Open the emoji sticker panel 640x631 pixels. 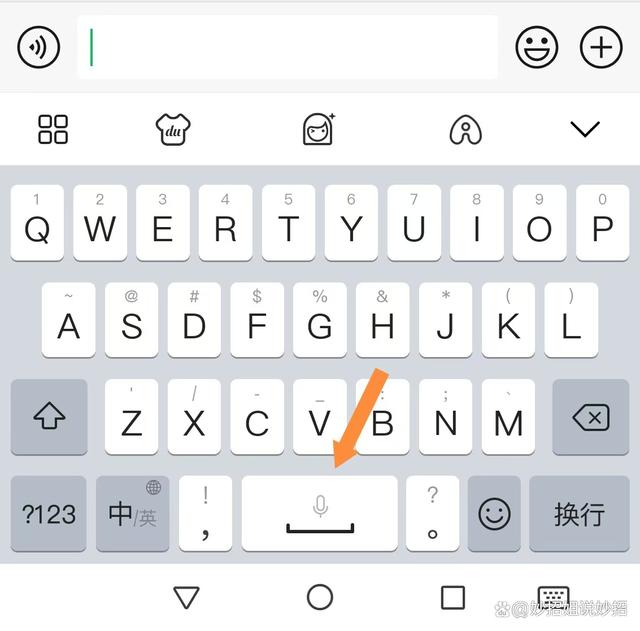coord(537,47)
